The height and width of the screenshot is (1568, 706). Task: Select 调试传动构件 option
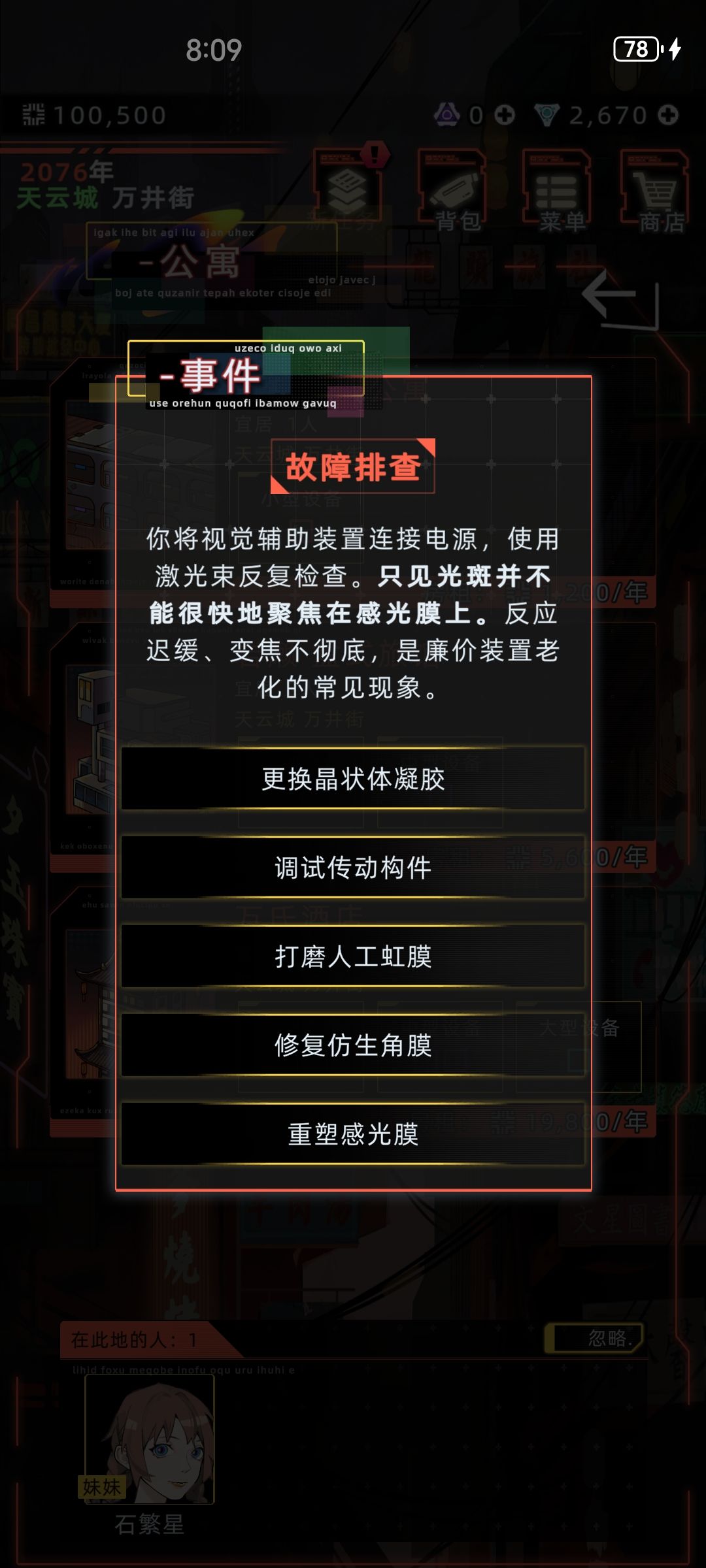(x=353, y=867)
